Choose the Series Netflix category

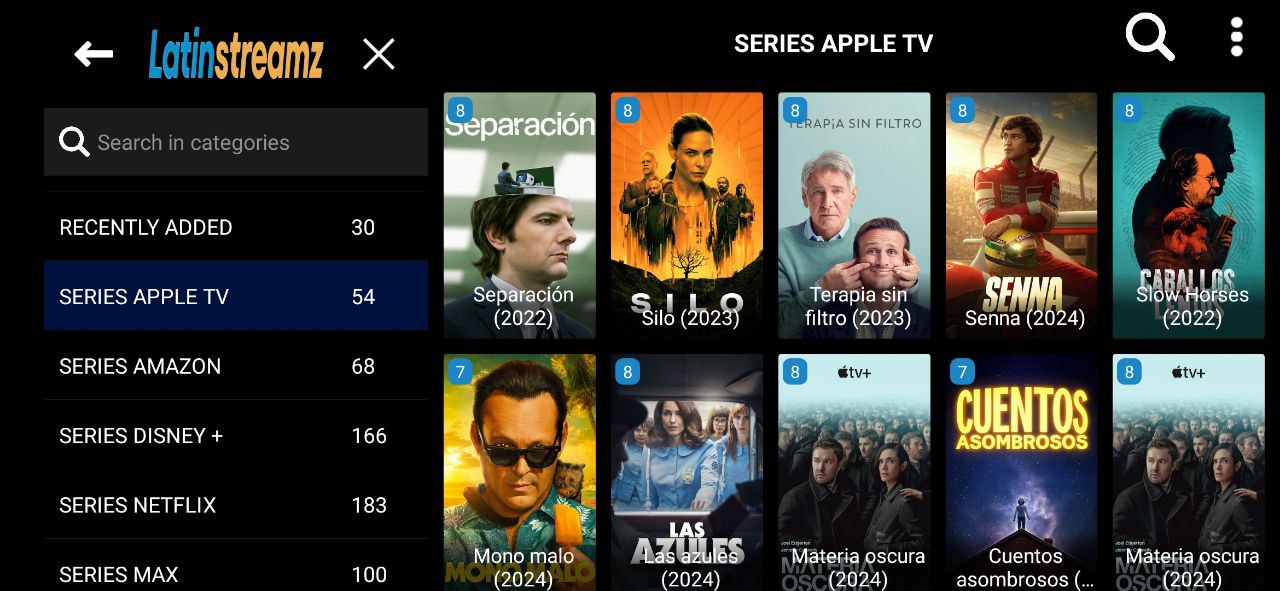236,505
